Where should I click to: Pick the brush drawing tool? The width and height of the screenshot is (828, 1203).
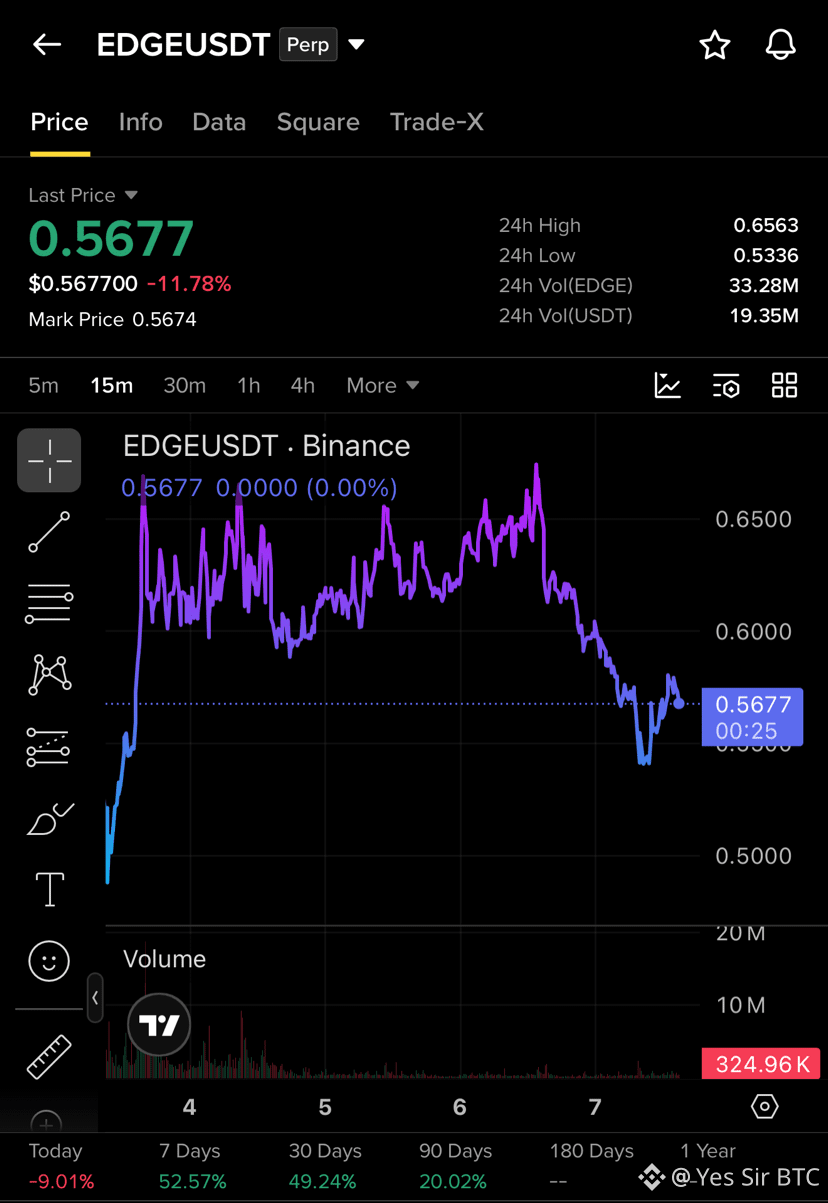(49, 818)
